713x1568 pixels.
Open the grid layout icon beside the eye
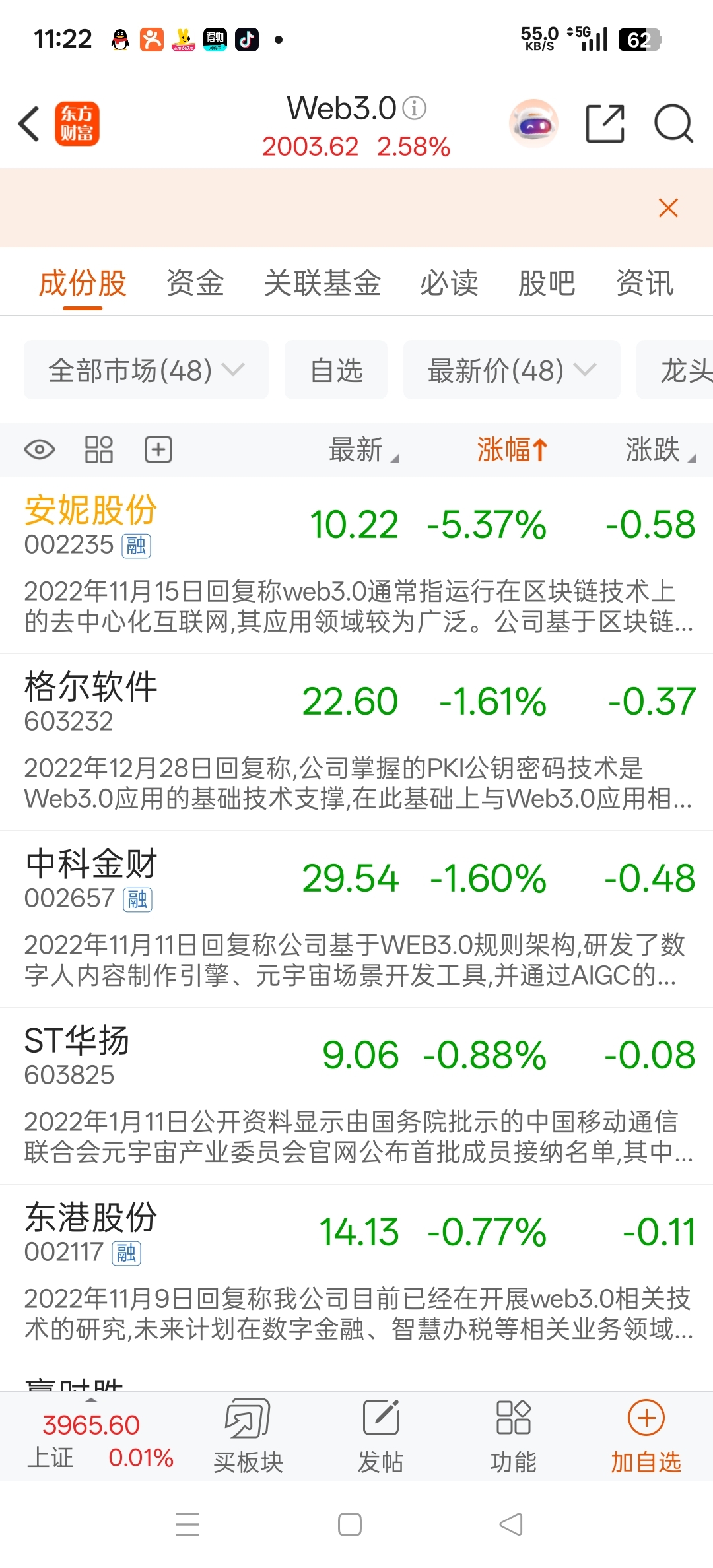[99, 450]
